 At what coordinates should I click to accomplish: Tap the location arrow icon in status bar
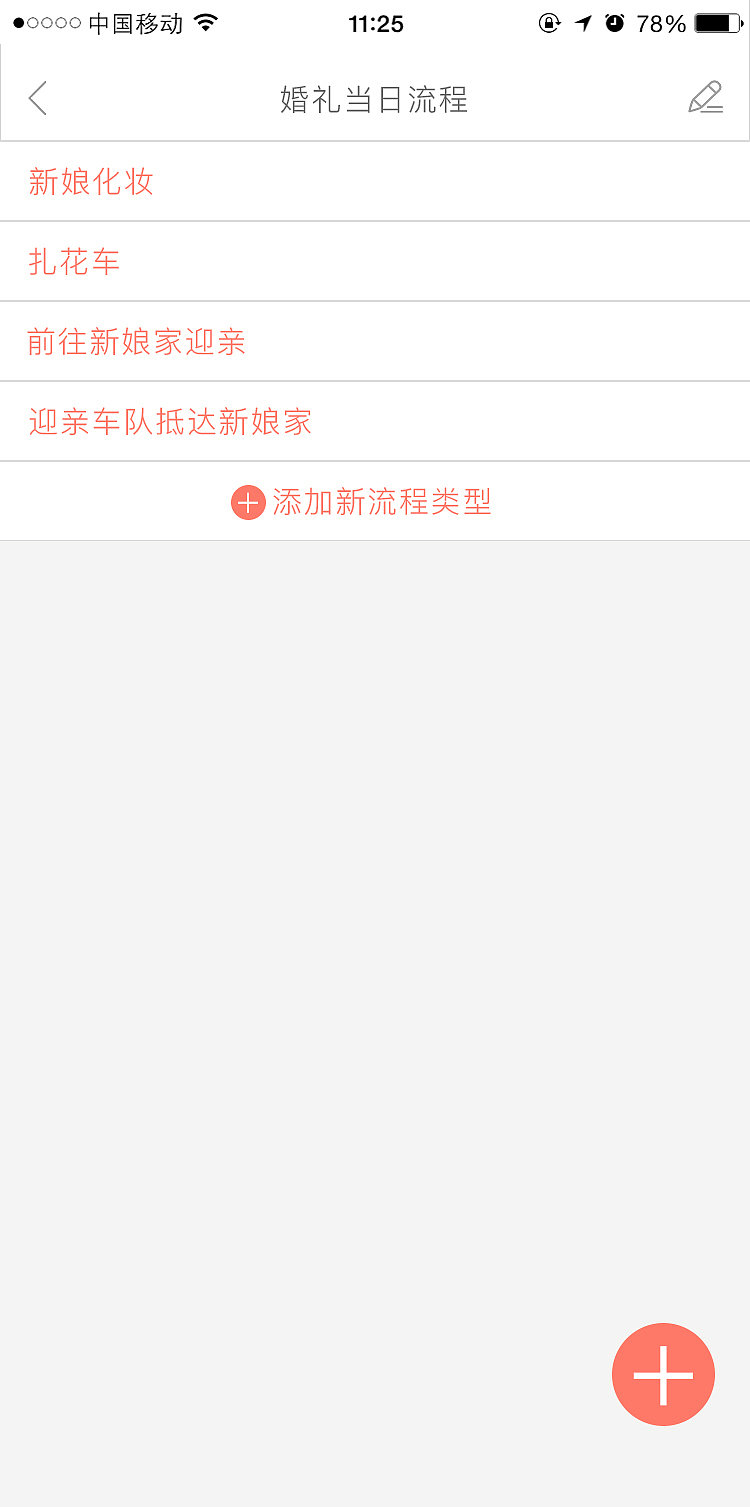(x=584, y=23)
